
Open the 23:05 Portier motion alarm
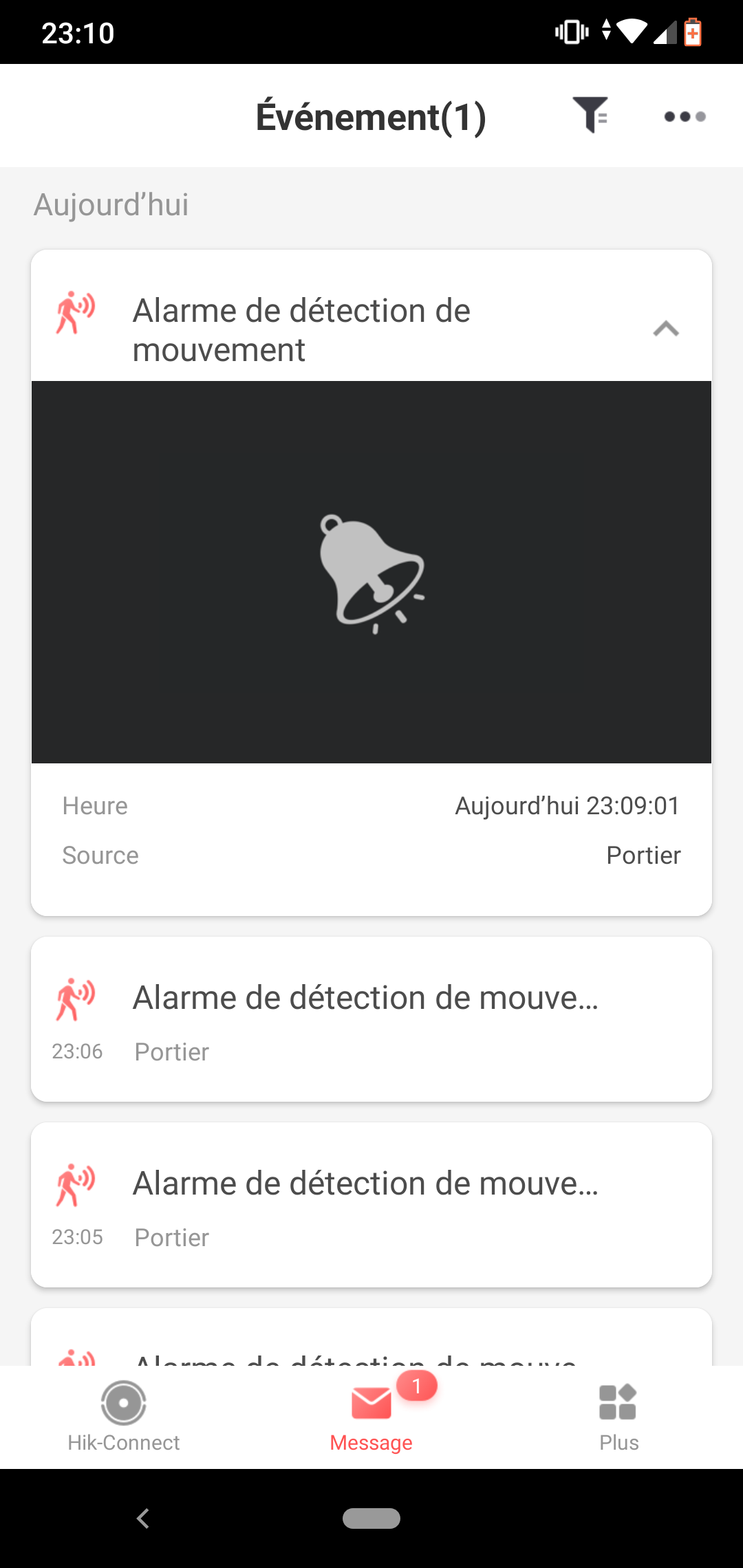click(x=371, y=1205)
